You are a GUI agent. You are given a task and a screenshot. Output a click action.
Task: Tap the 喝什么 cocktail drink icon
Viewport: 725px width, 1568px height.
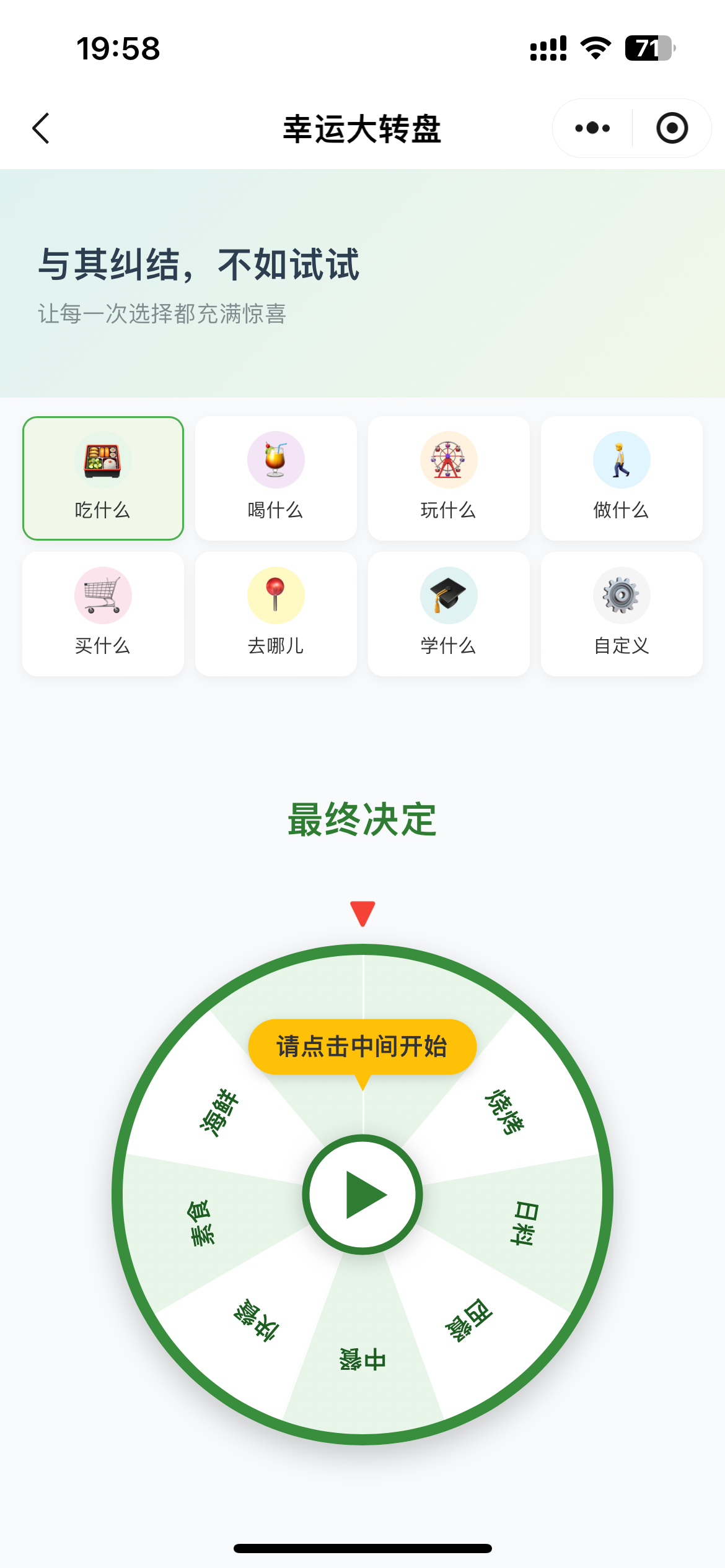pyautogui.click(x=275, y=460)
